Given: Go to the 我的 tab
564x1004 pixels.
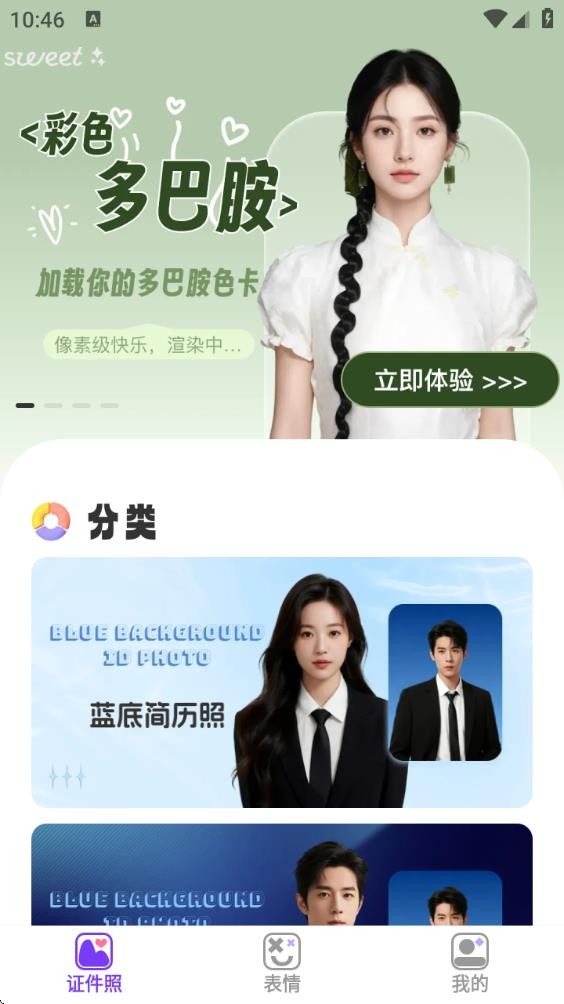Looking at the screenshot, I should click(470, 962).
